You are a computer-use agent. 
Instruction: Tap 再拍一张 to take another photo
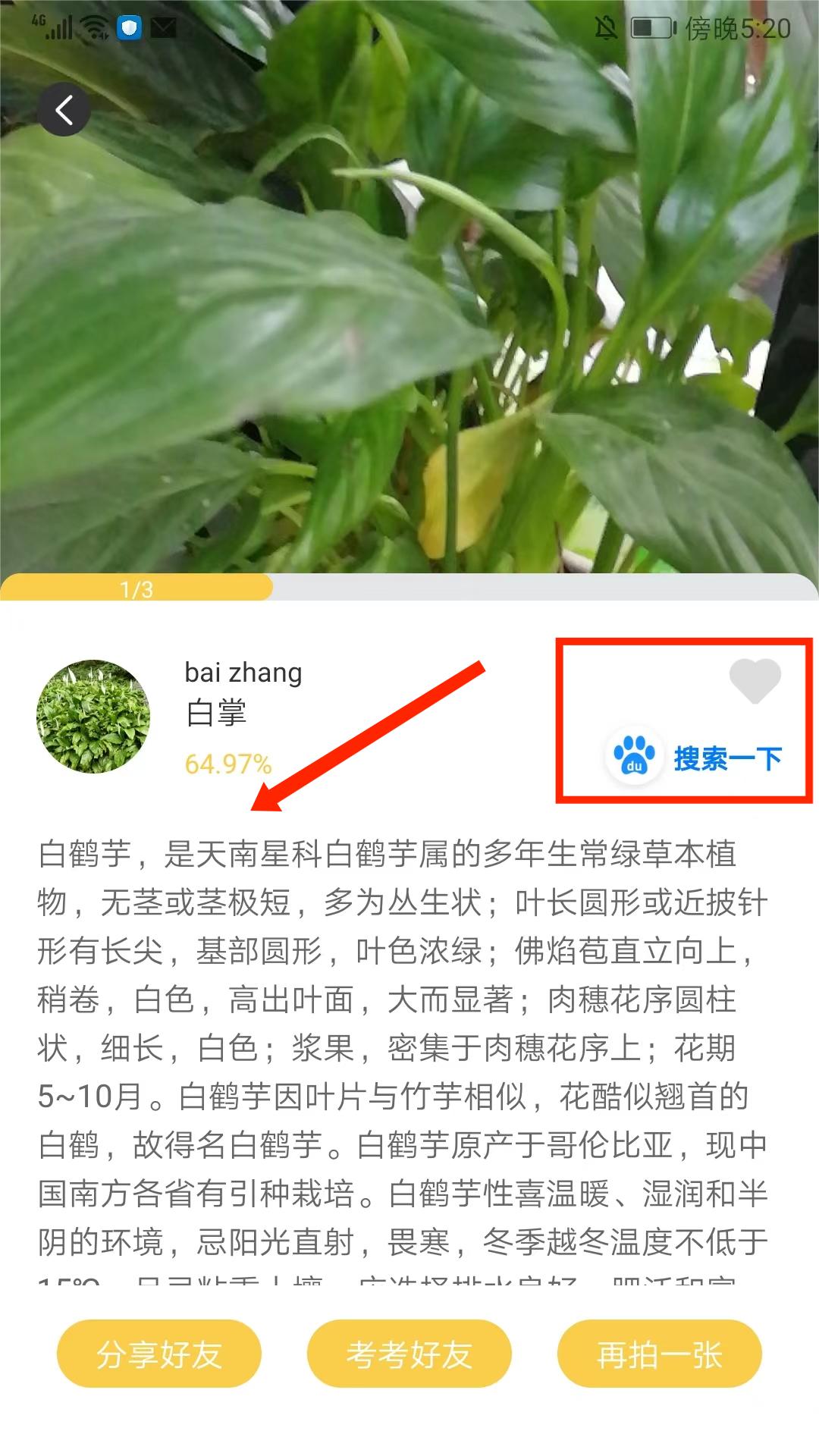659,1354
